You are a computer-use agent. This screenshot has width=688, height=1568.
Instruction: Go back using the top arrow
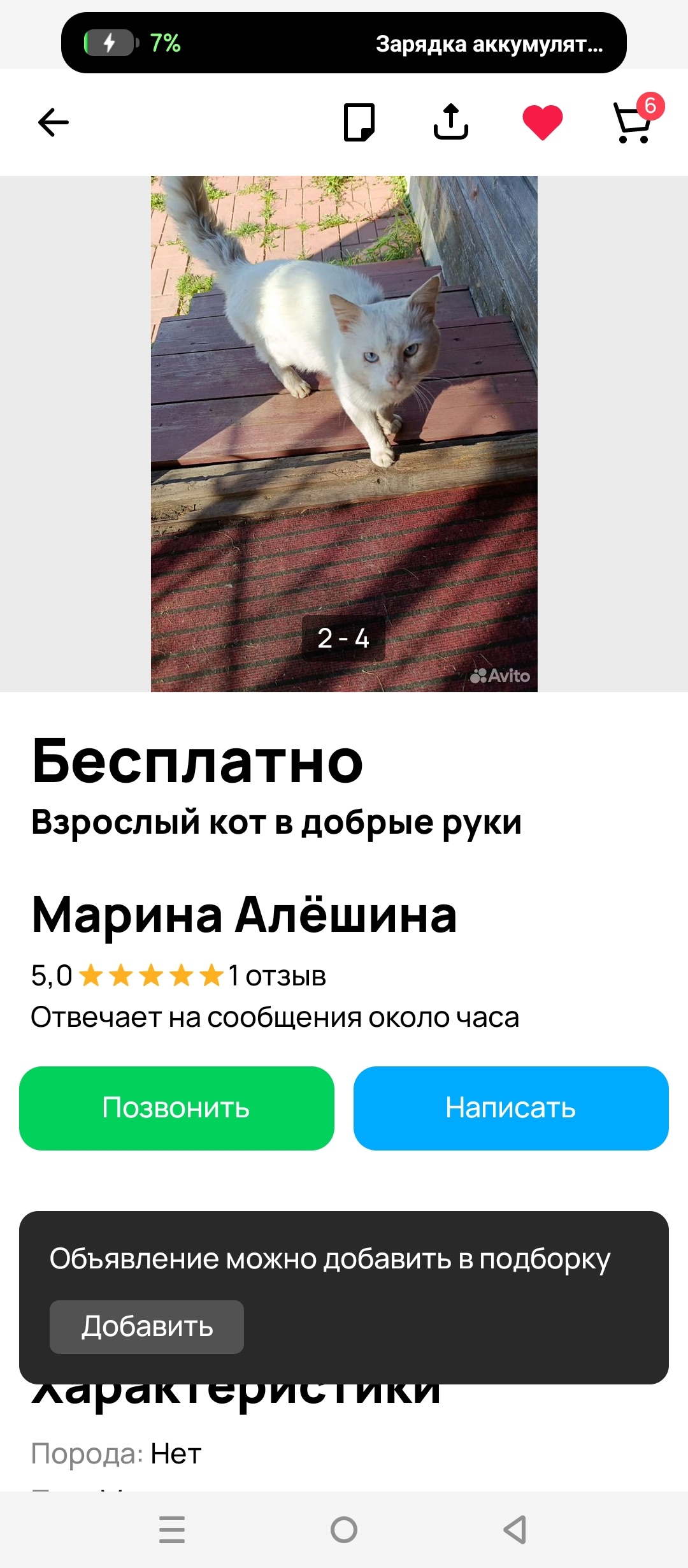tap(54, 122)
